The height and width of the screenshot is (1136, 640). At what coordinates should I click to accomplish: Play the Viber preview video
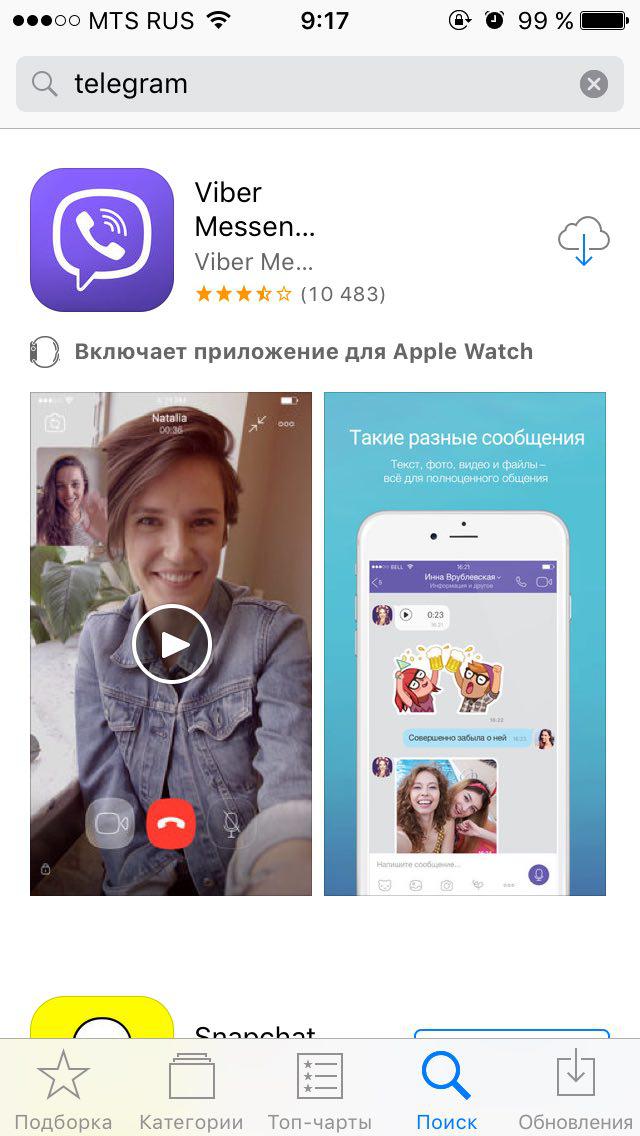171,644
